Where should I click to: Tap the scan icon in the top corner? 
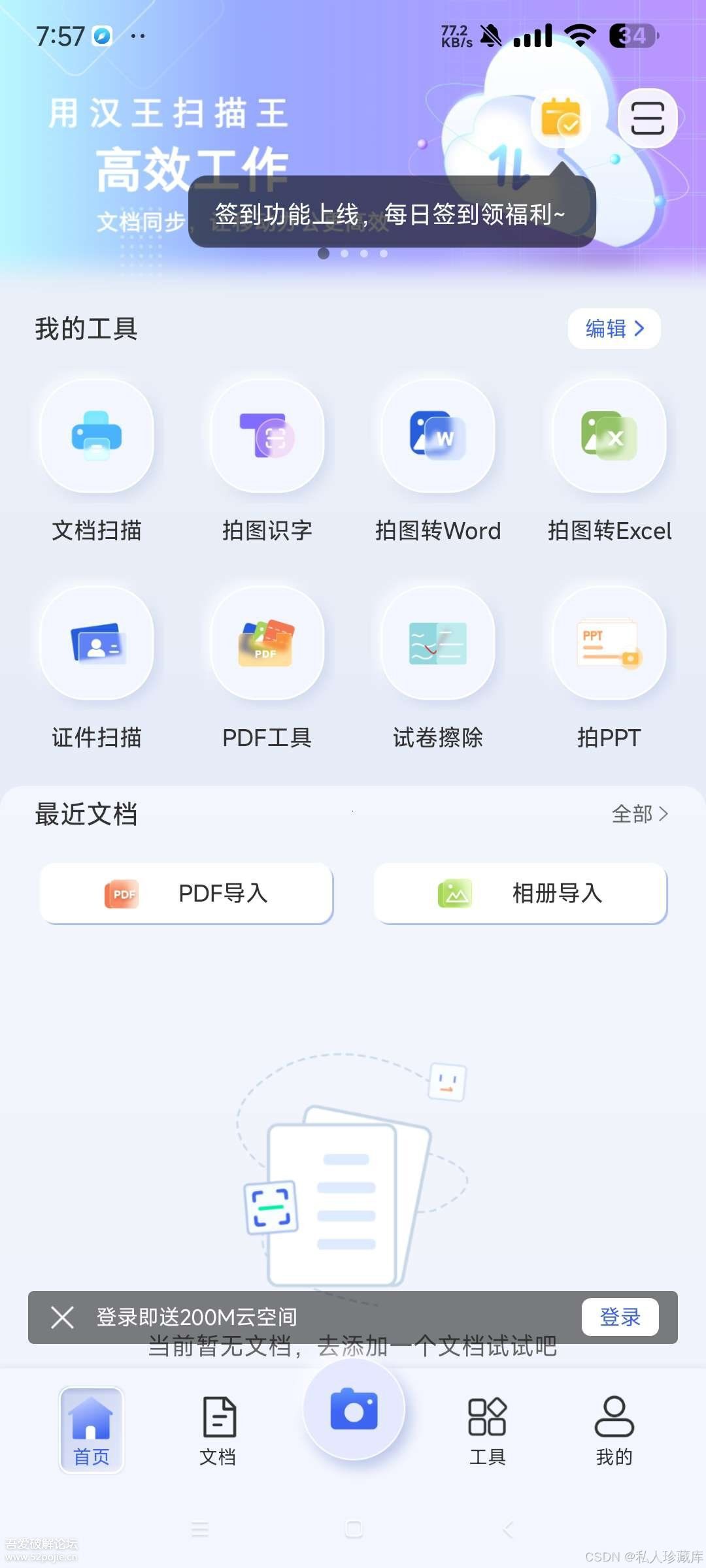pyautogui.click(x=647, y=118)
